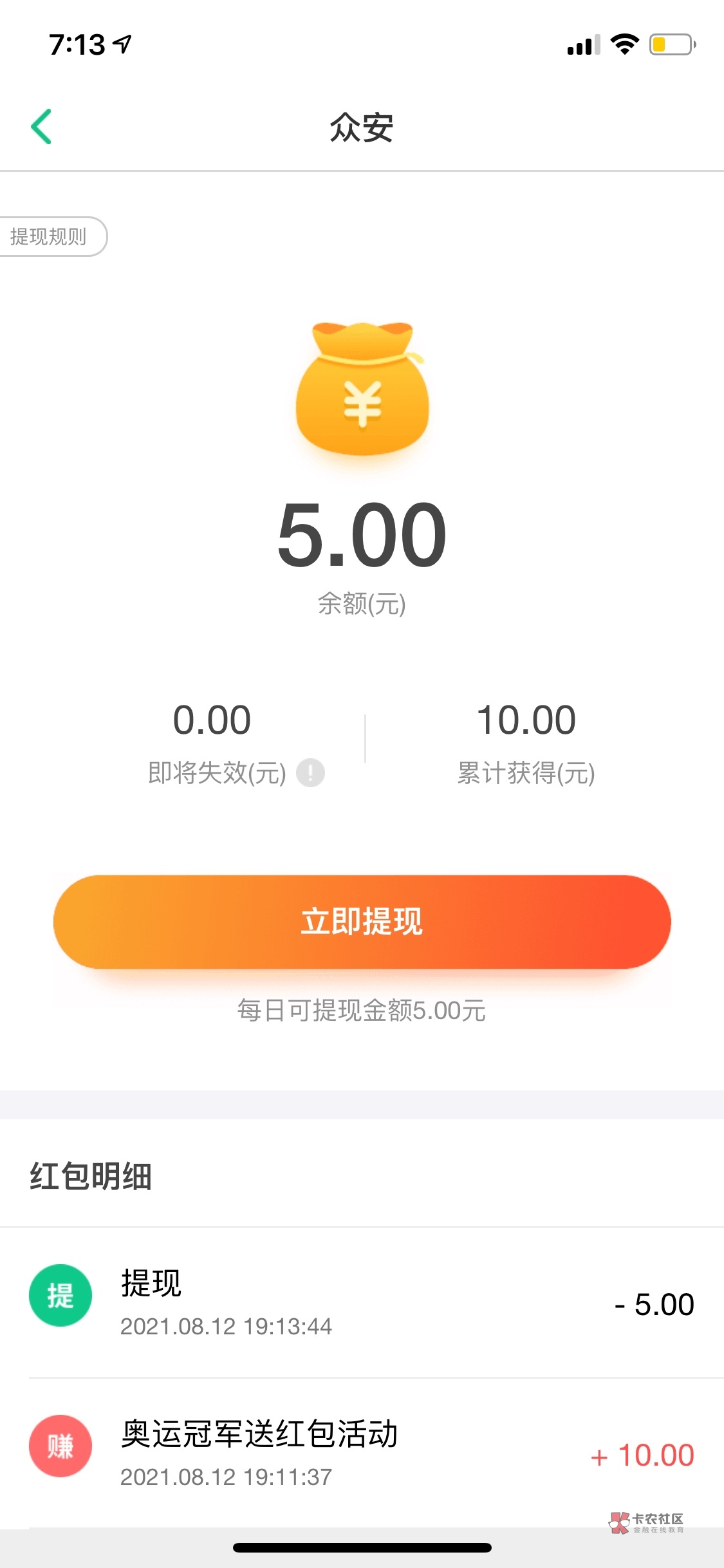
Task: Tap the 立即提现 withdraw button
Action: click(362, 922)
